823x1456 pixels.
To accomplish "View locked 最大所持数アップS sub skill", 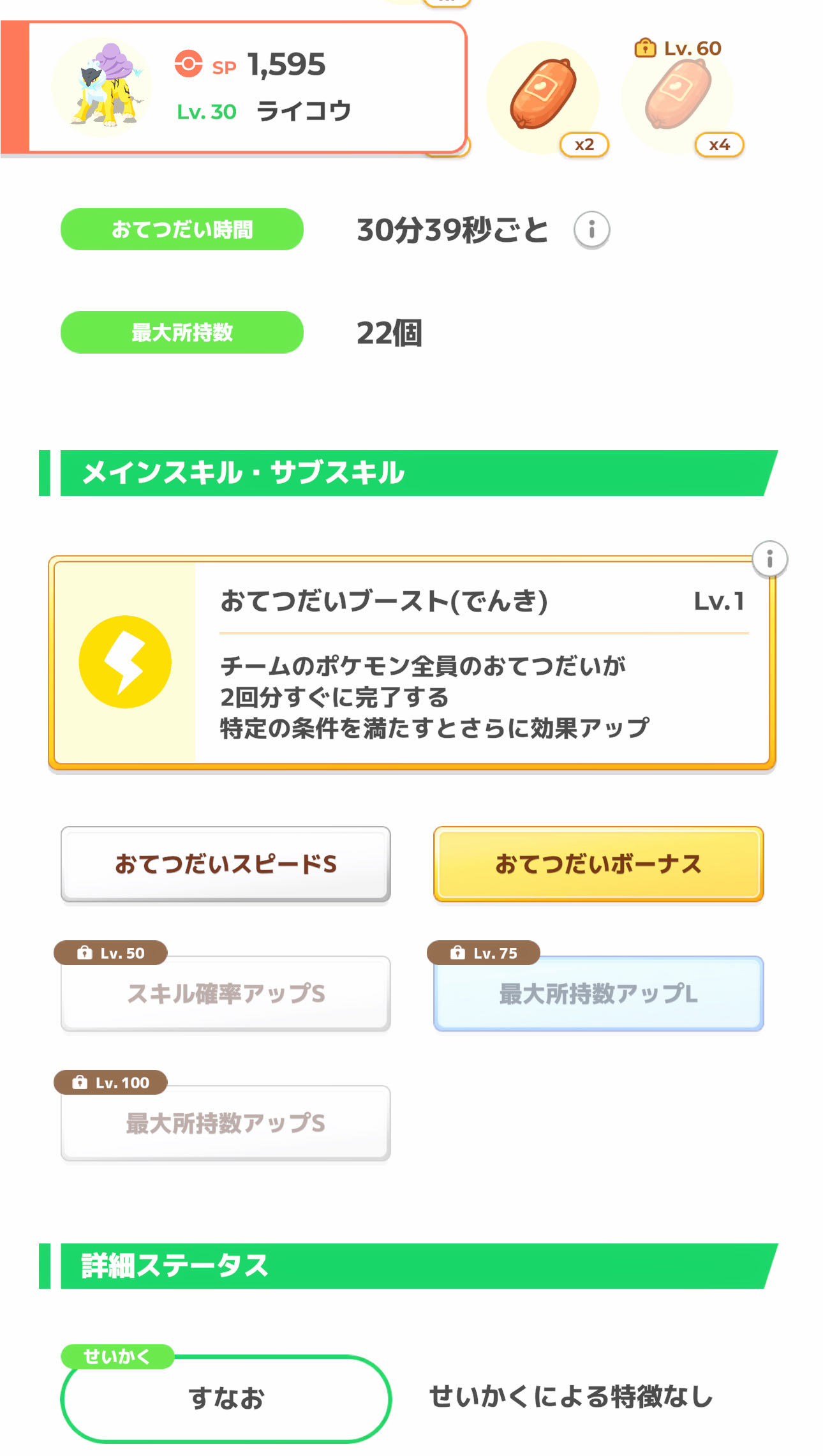I will [x=225, y=1123].
